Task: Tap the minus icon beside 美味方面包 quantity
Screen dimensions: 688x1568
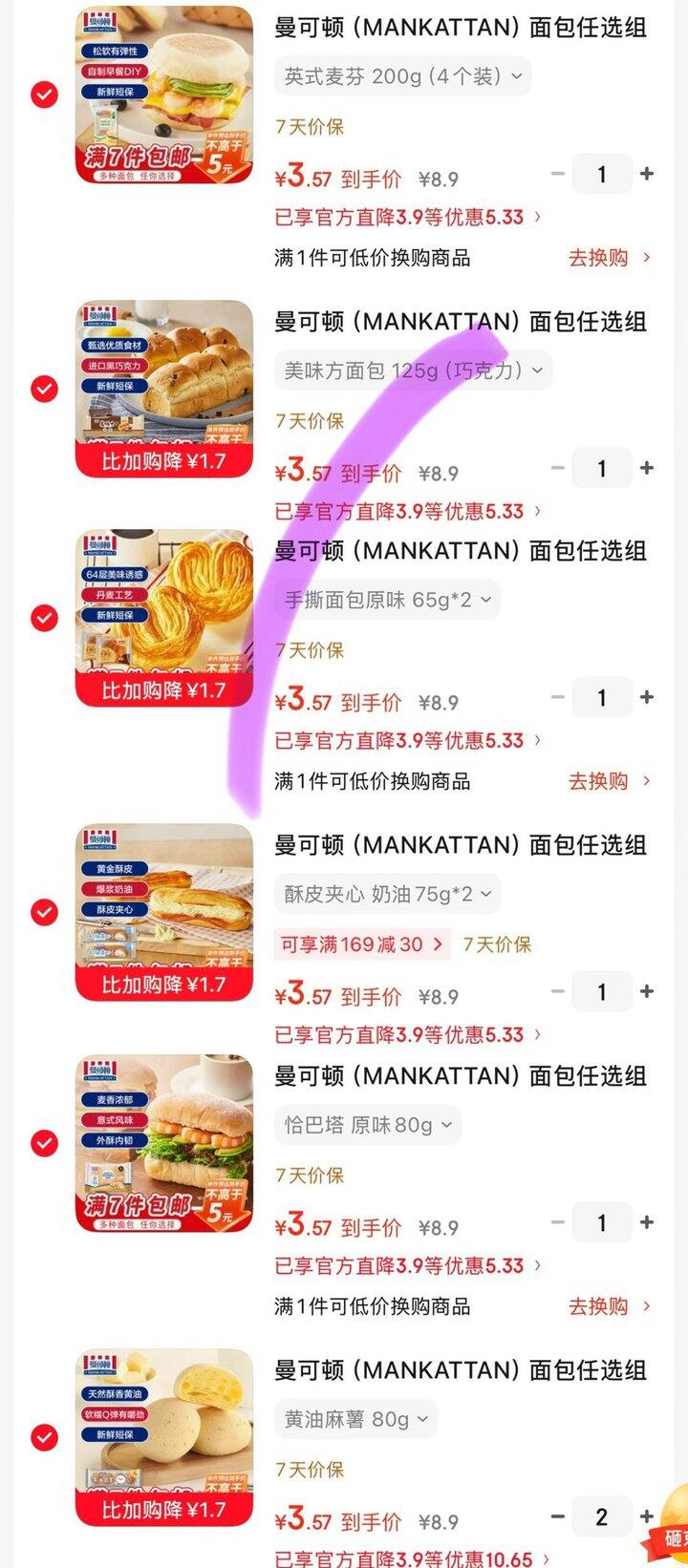Action: click(x=556, y=468)
